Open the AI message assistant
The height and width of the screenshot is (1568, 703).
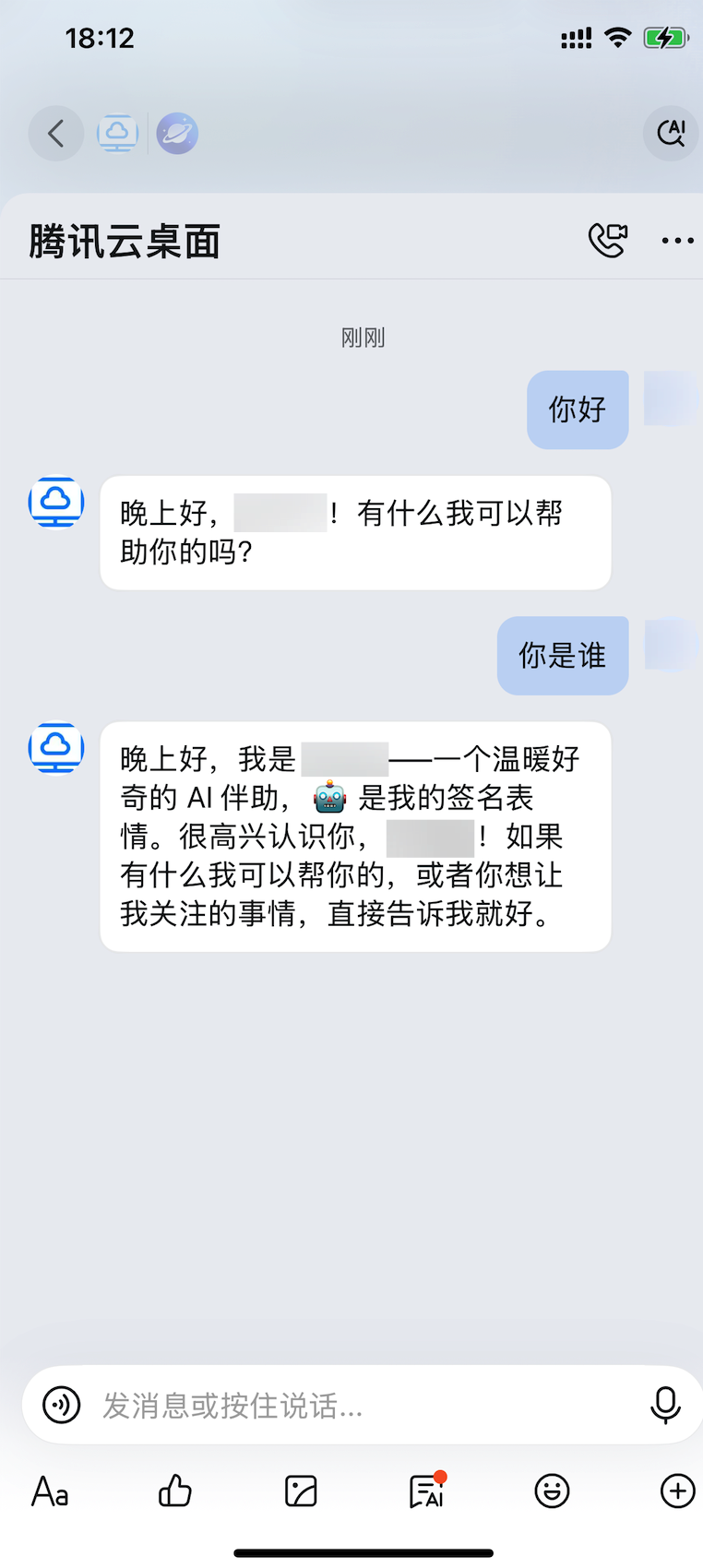point(427,1491)
